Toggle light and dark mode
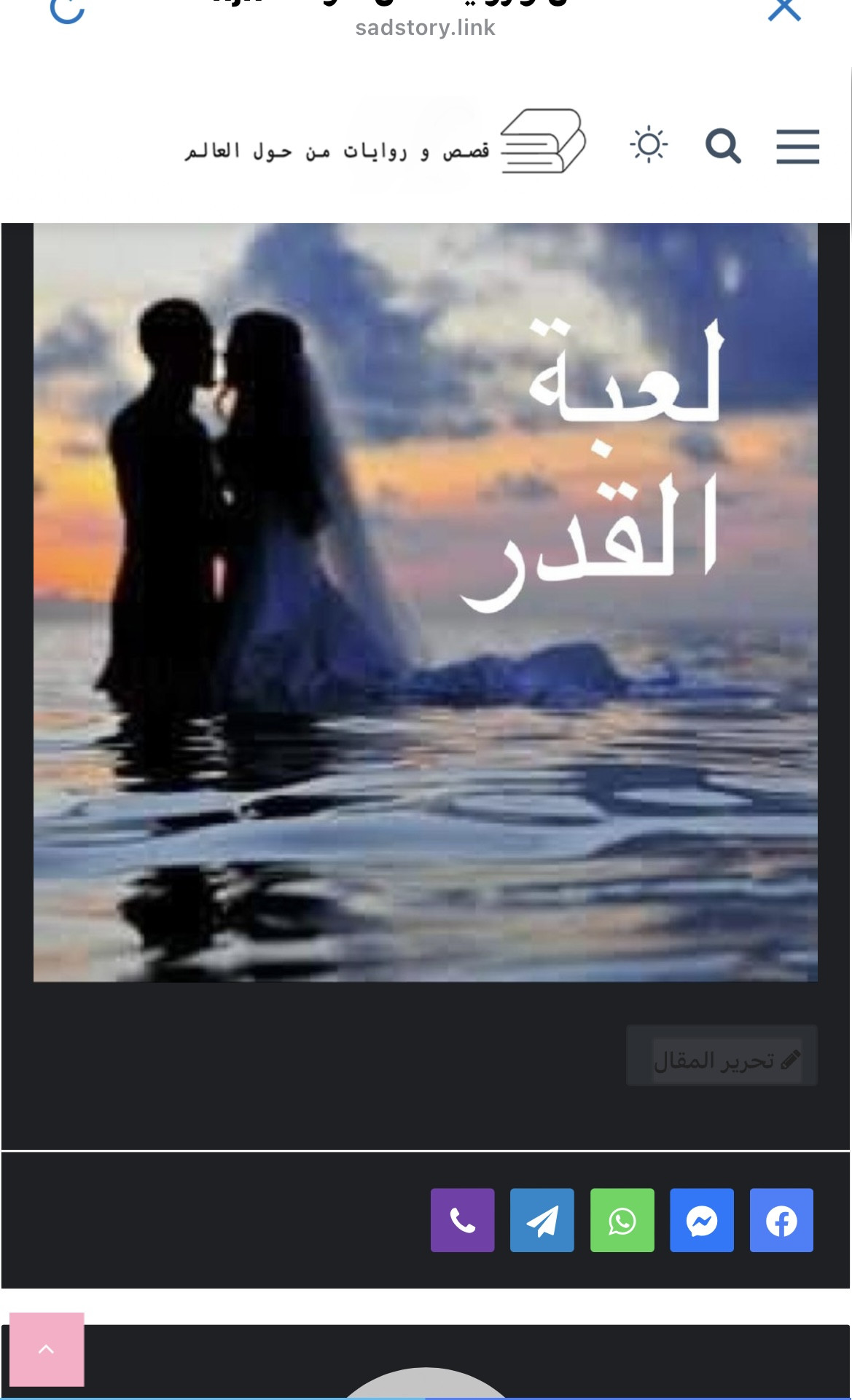This screenshot has width=852, height=1400. click(x=649, y=145)
